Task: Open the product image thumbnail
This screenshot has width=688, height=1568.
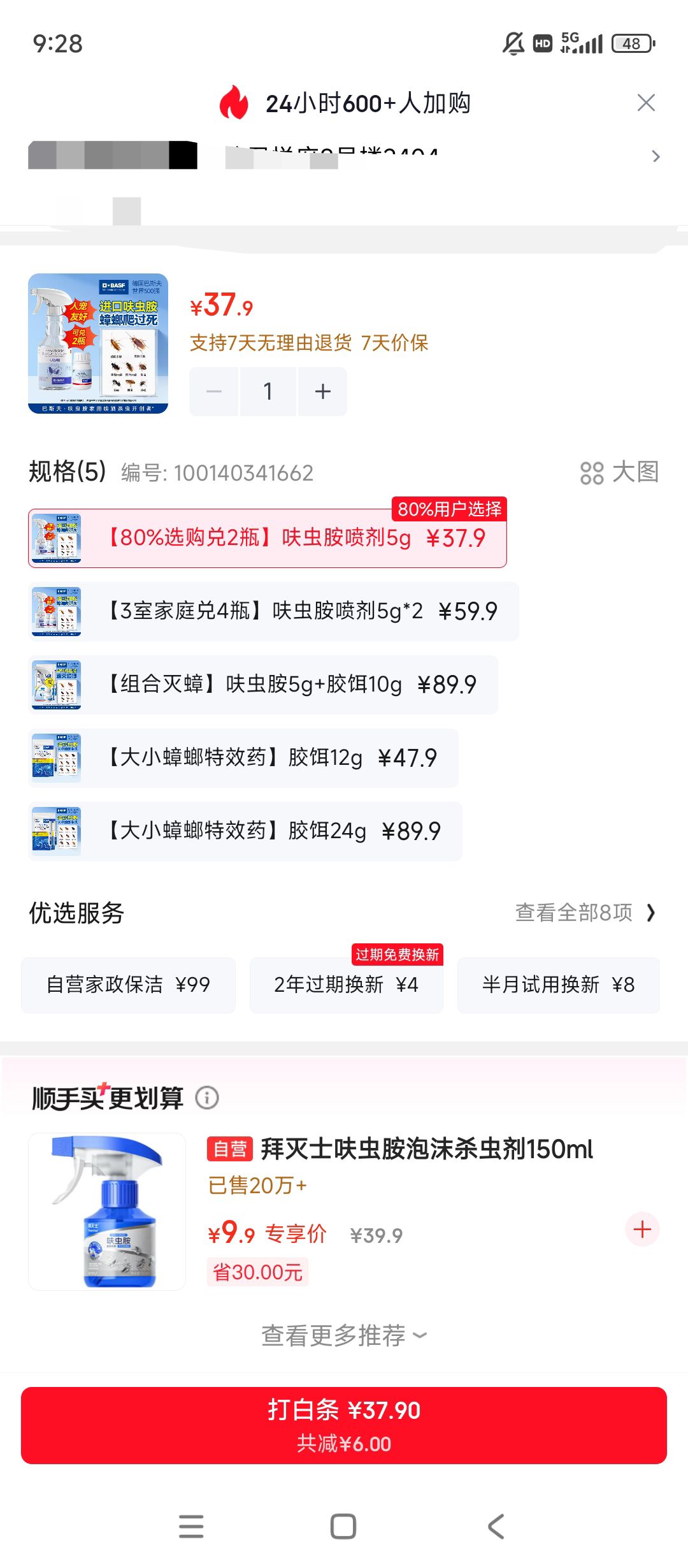Action: point(98,344)
